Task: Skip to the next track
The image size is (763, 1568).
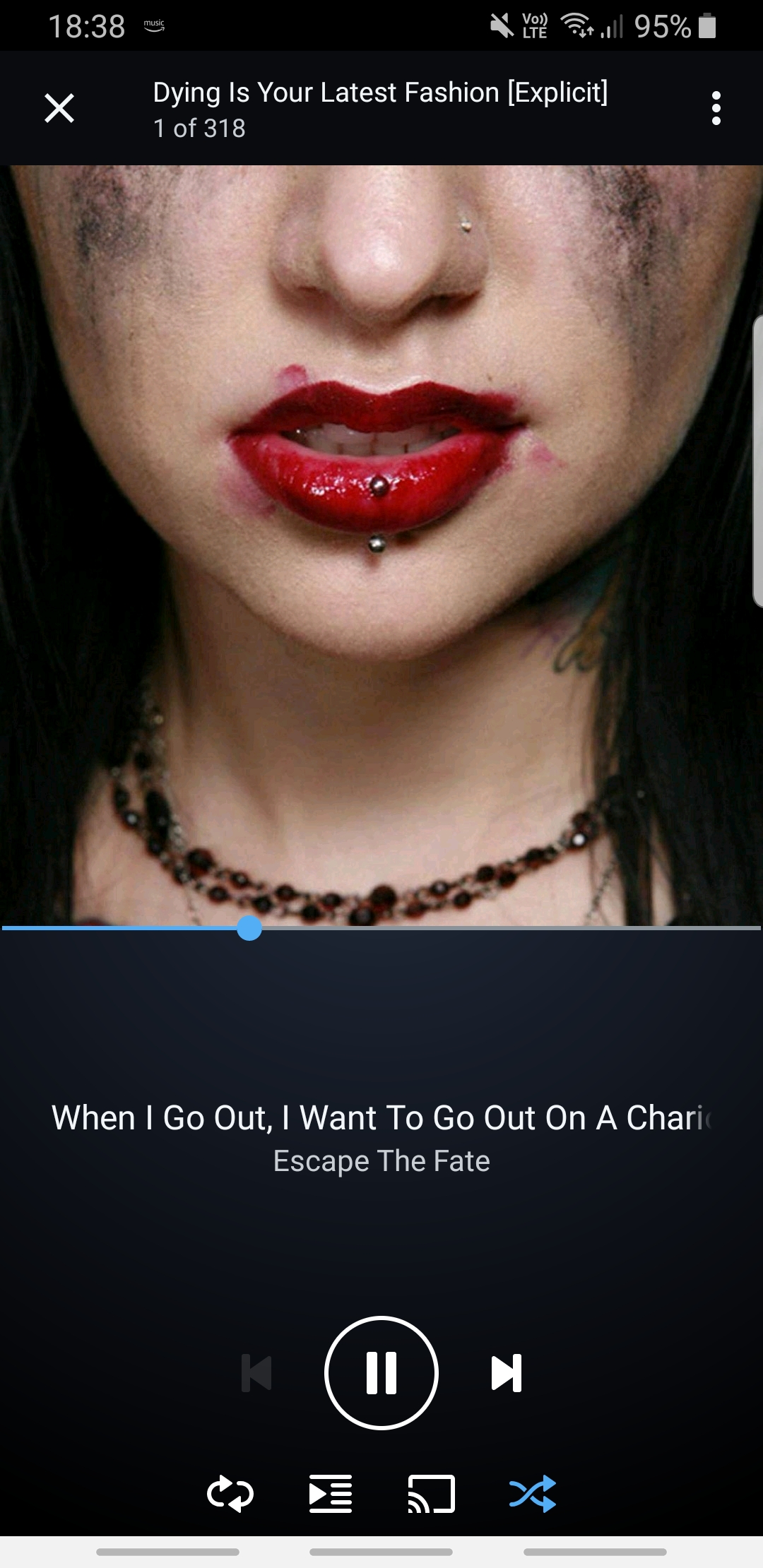Action: [507, 1372]
